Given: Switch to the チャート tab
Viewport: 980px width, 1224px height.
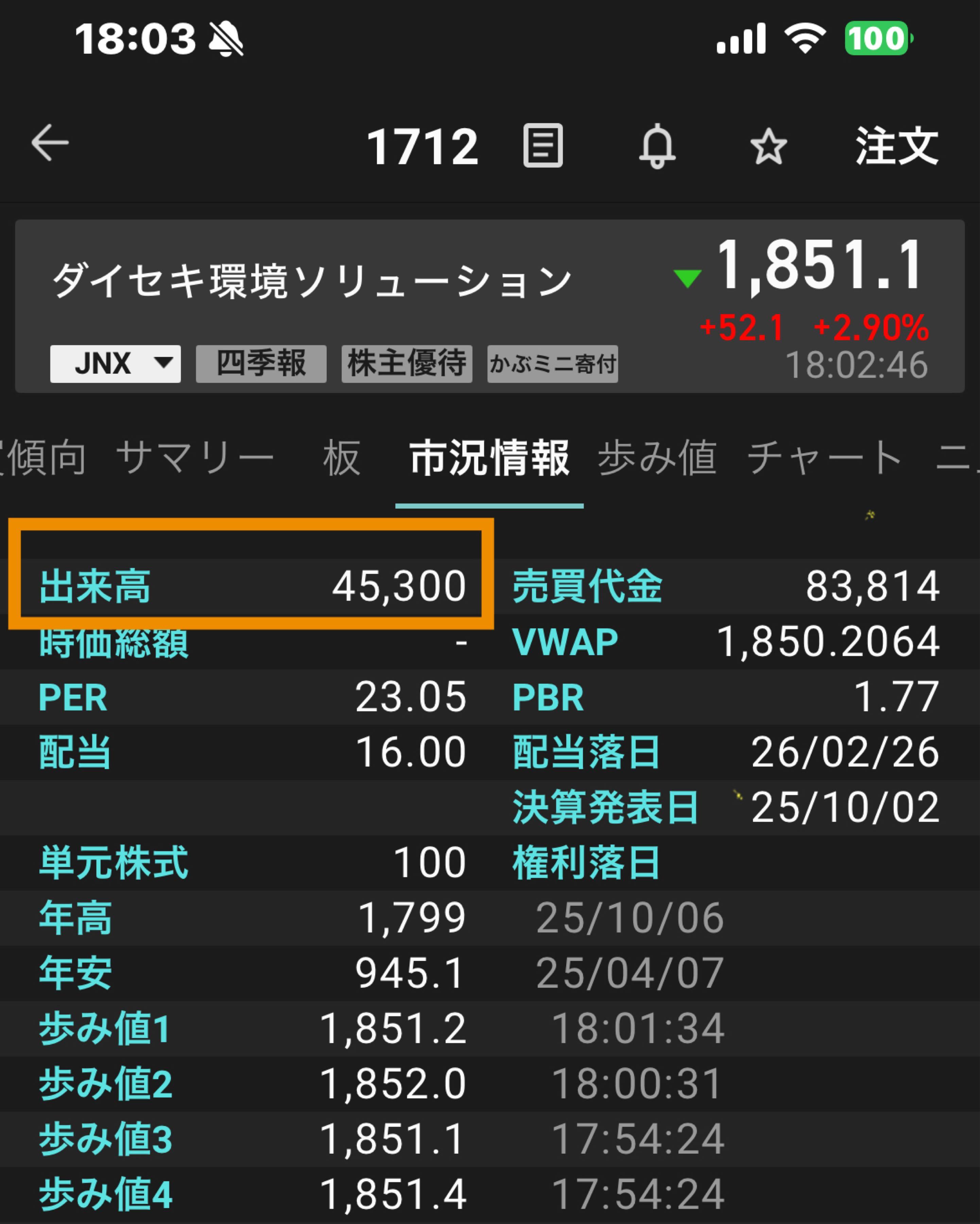Looking at the screenshot, I should [x=824, y=458].
